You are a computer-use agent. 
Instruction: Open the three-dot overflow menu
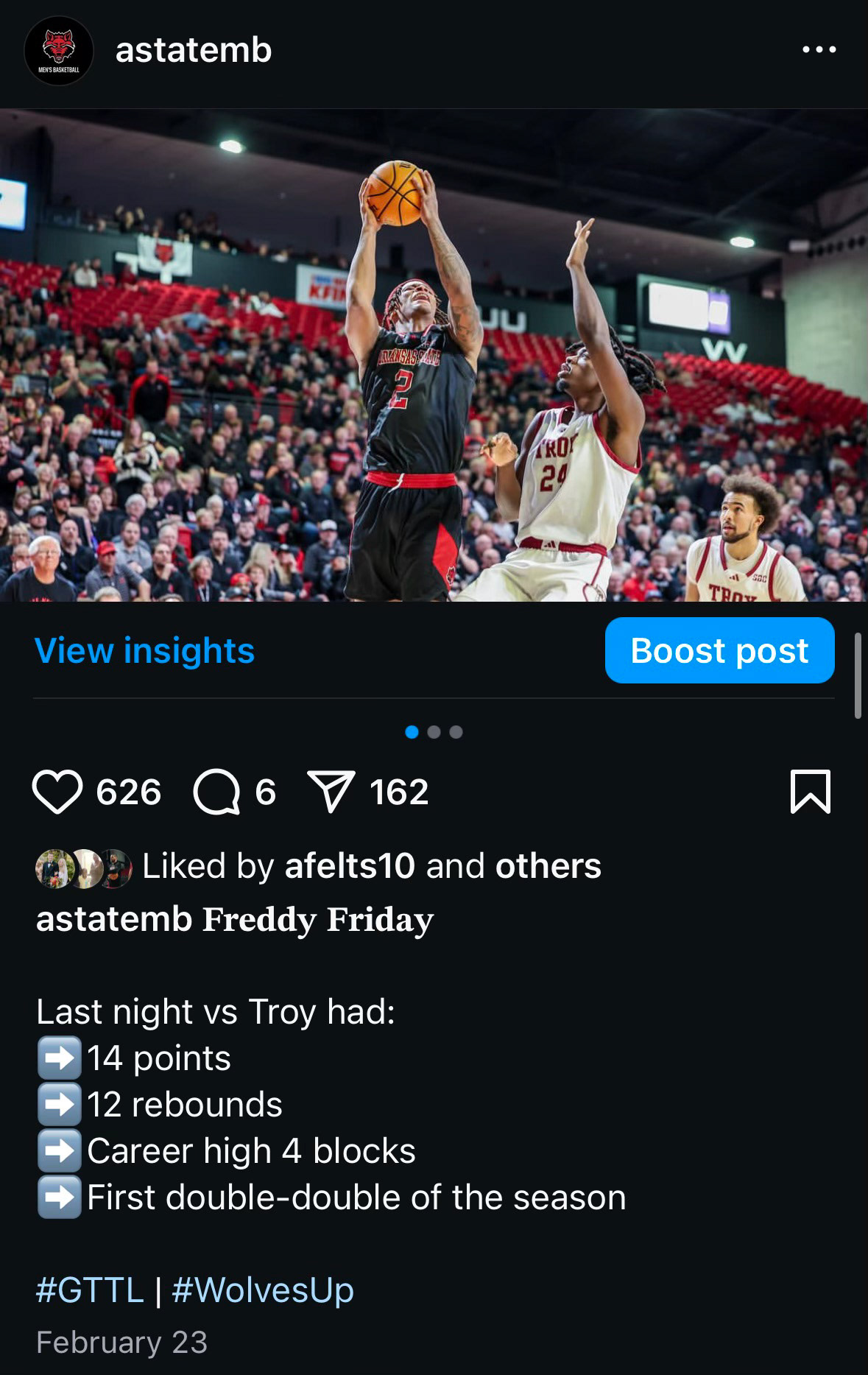pos(819,50)
